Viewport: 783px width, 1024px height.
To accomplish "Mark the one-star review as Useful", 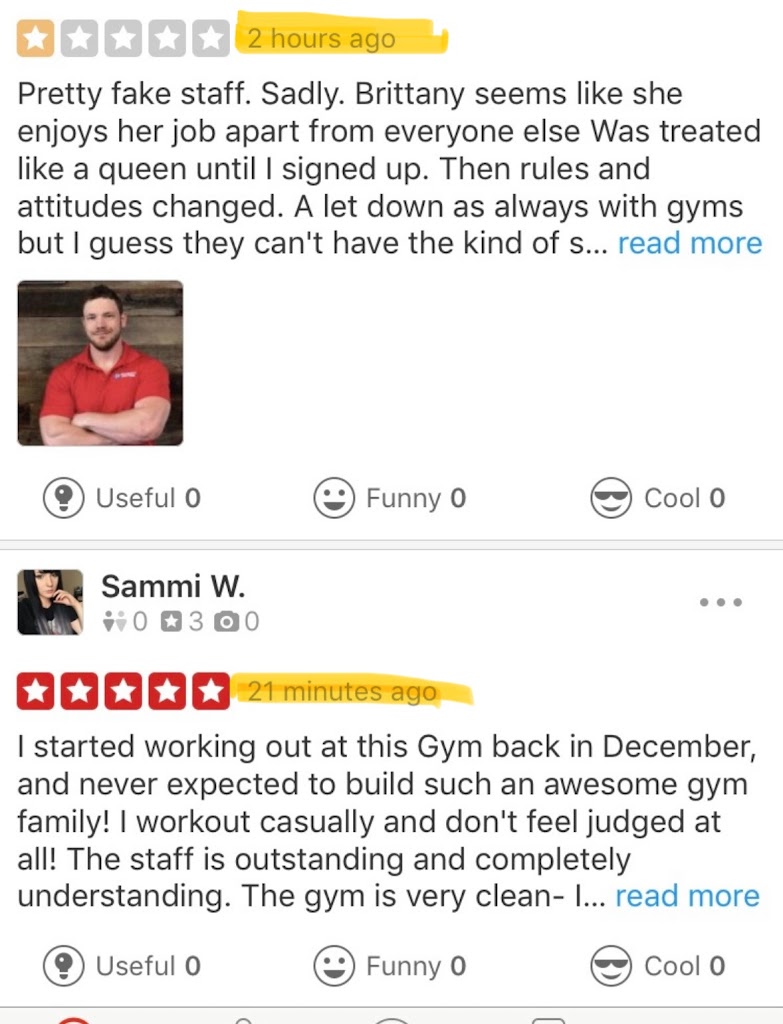I will click(122, 498).
